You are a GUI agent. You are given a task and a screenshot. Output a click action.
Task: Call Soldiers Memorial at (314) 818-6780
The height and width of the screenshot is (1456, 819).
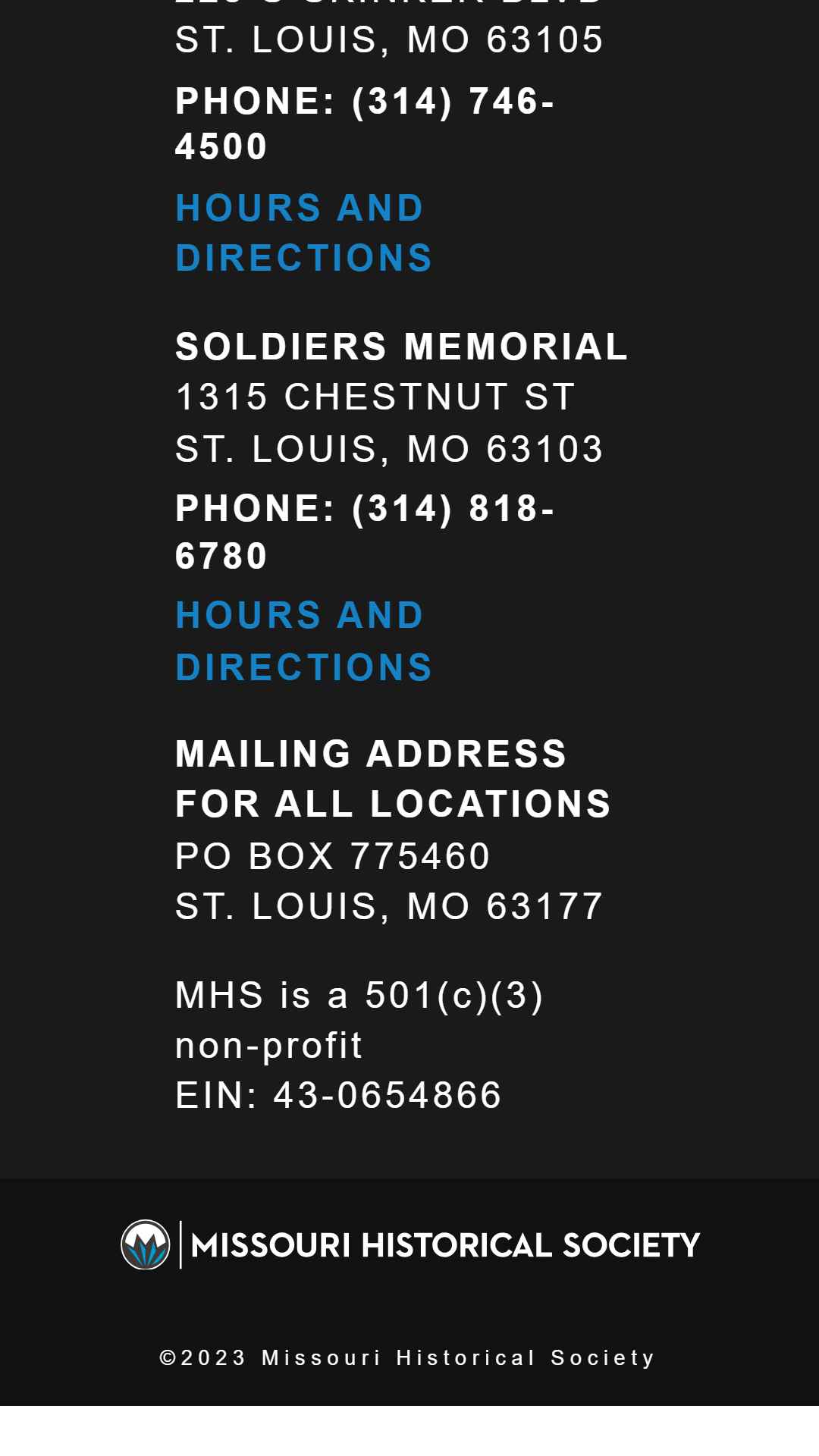point(365,532)
